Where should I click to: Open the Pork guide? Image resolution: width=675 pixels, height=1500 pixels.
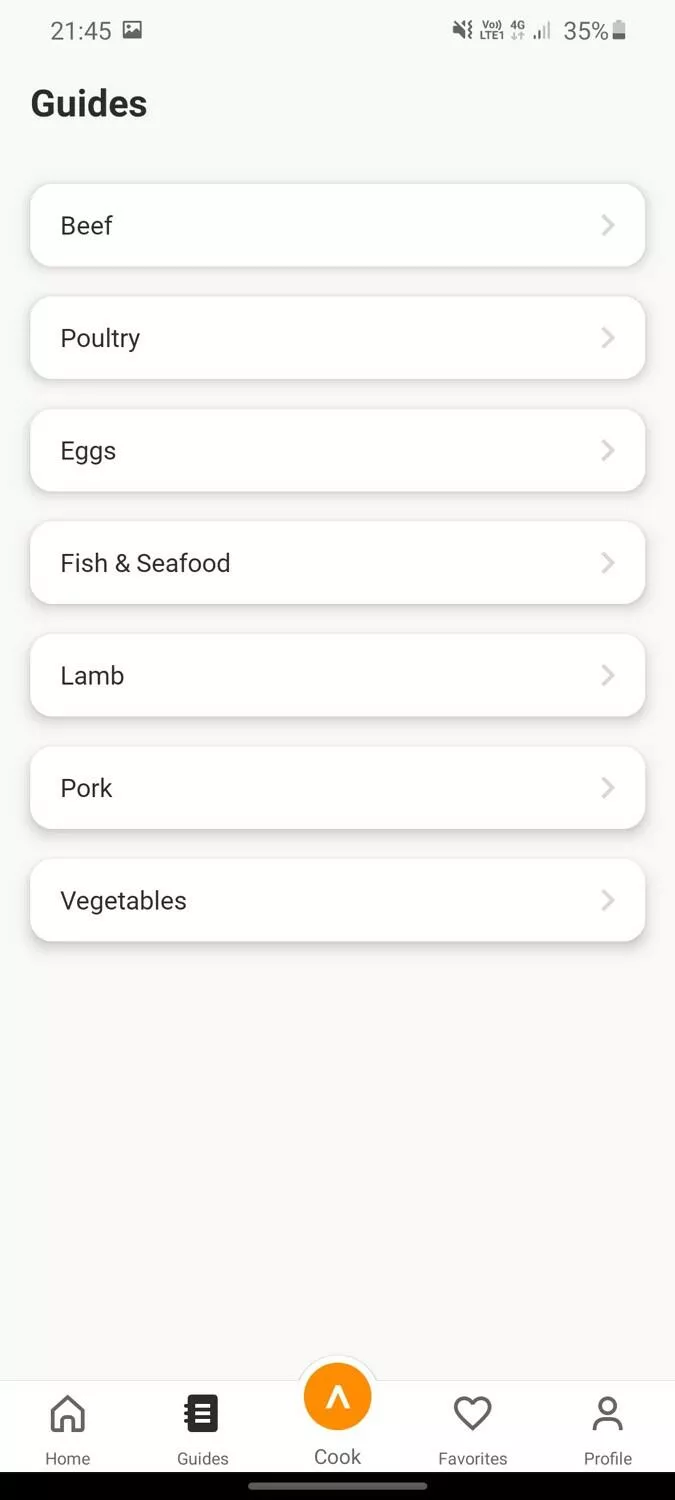tap(337, 788)
